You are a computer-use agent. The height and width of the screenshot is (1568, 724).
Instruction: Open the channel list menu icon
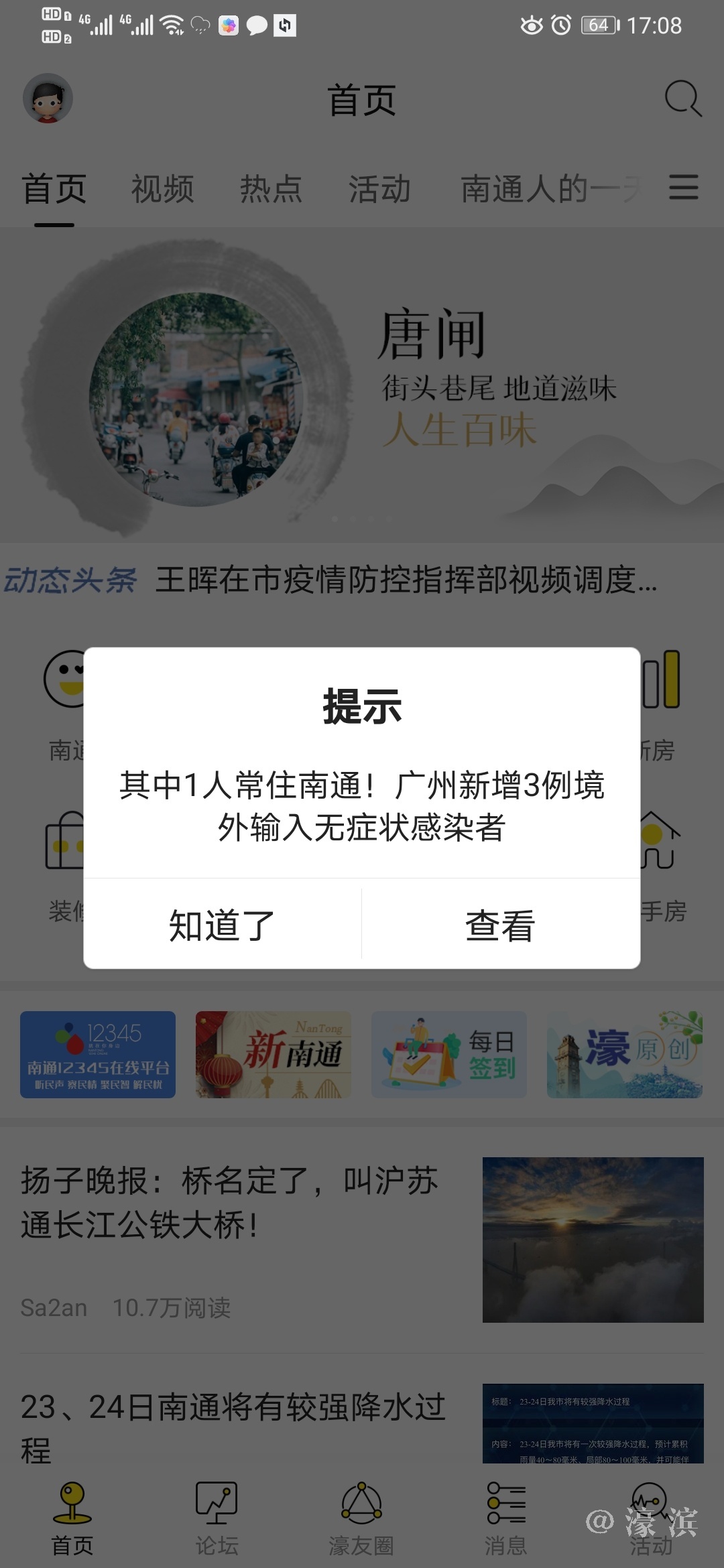pyautogui.click(x=683, y=187)
